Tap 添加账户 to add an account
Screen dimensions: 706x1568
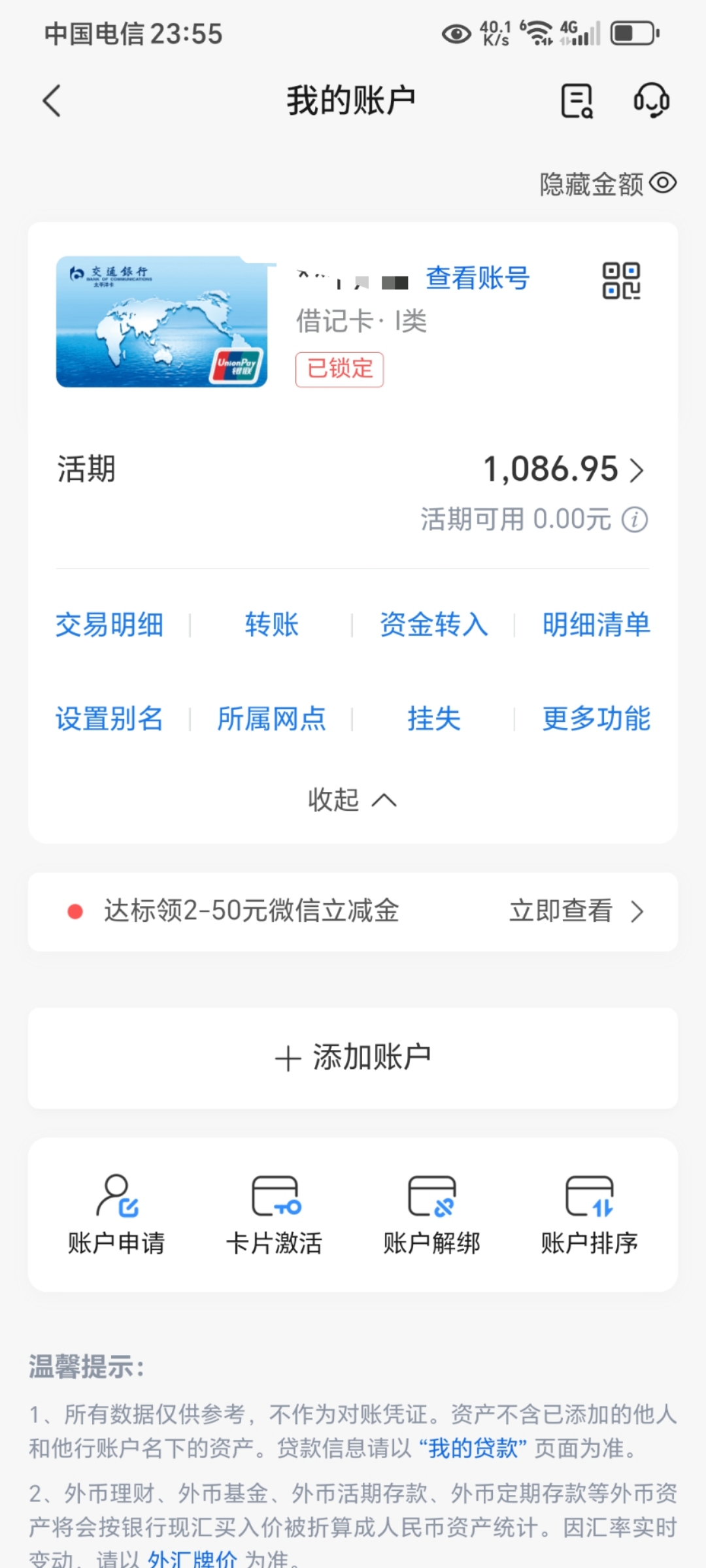coord(352,1058)
